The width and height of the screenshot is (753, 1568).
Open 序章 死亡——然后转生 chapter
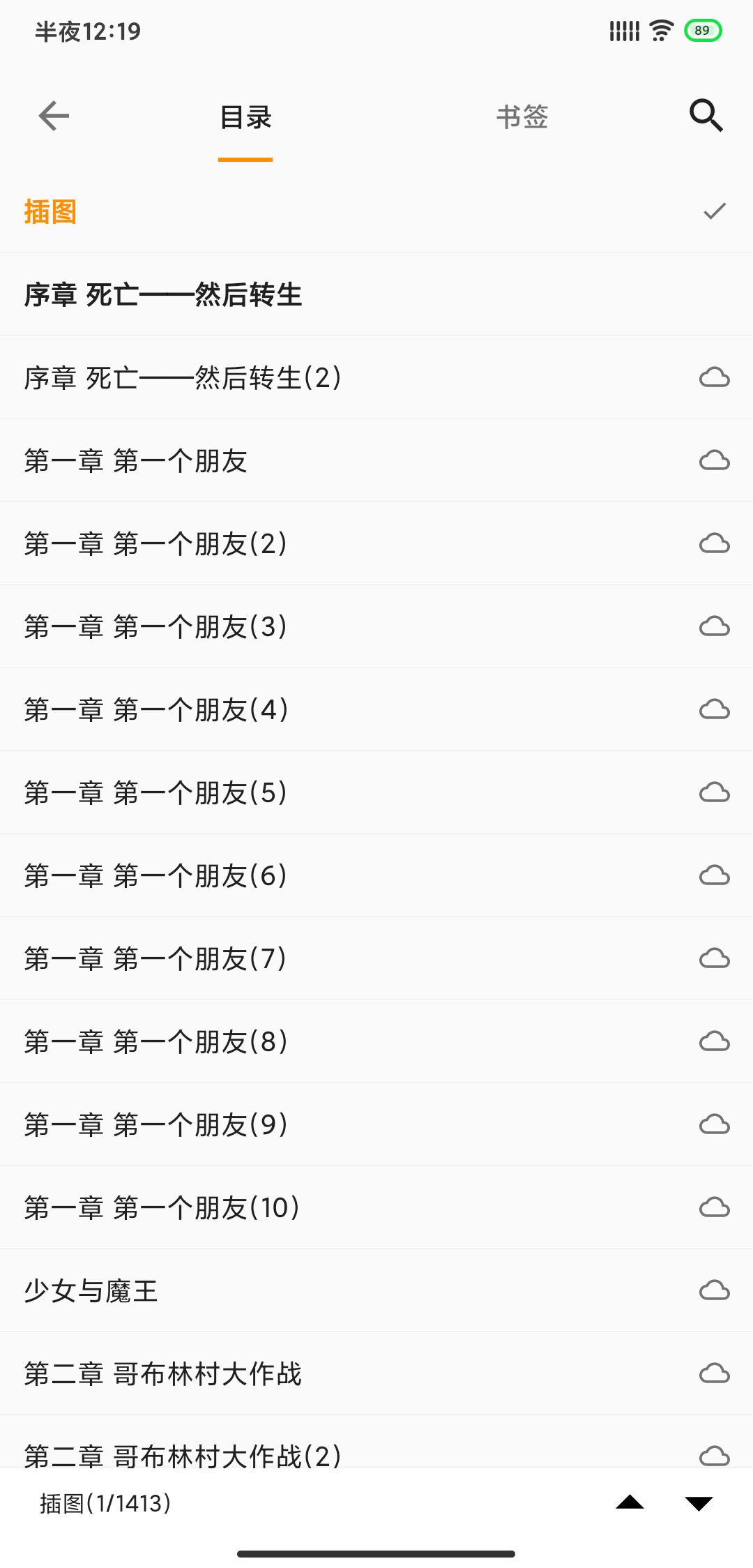point(376,294)
